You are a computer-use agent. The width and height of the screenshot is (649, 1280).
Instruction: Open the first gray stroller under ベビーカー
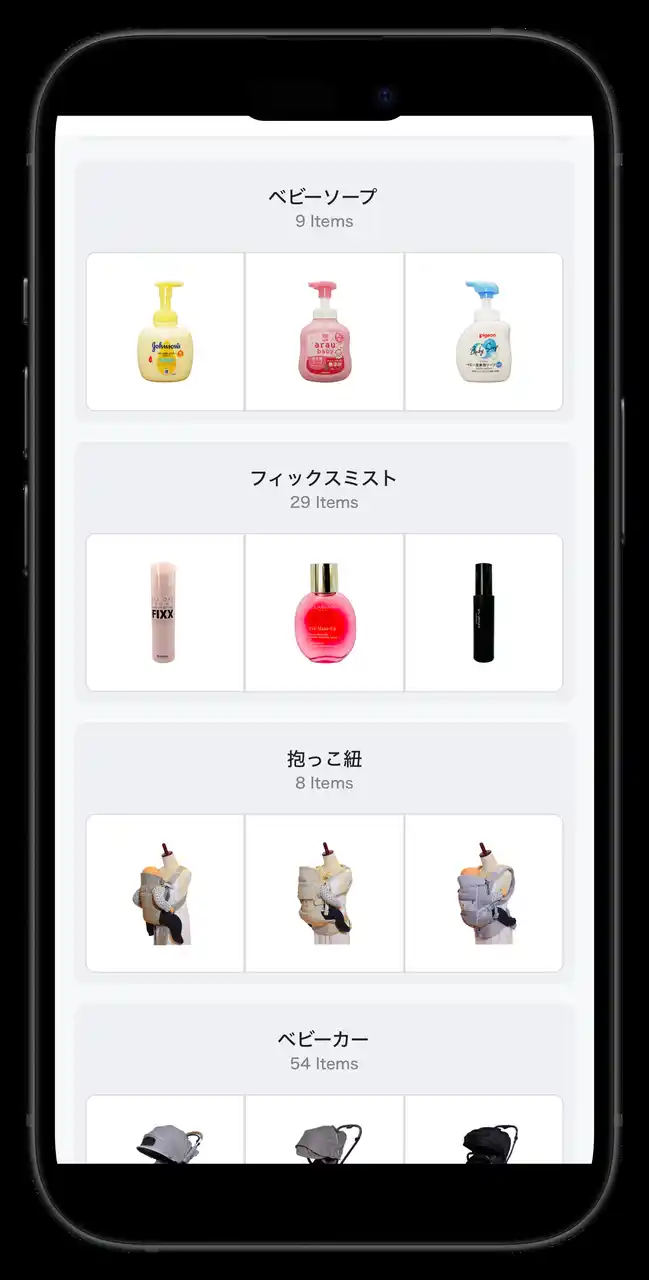point(165,1135)
